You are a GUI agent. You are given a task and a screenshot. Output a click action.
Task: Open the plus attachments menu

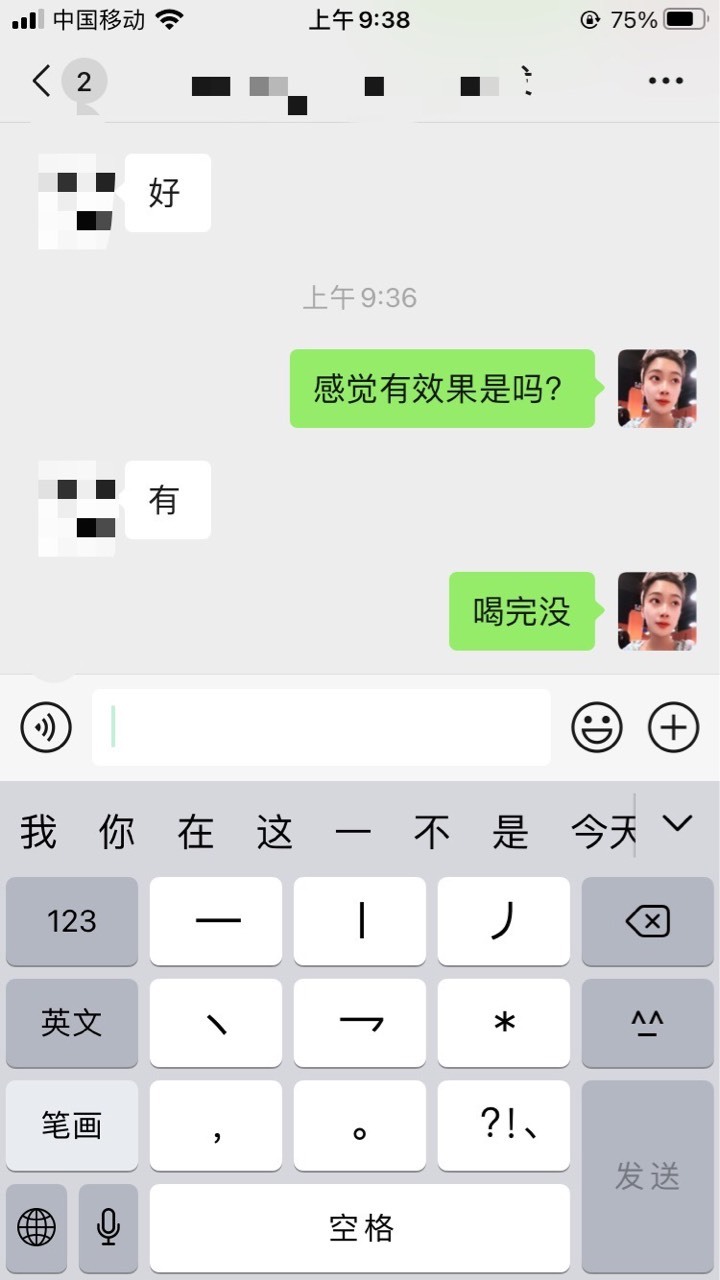tap(674, 727)
